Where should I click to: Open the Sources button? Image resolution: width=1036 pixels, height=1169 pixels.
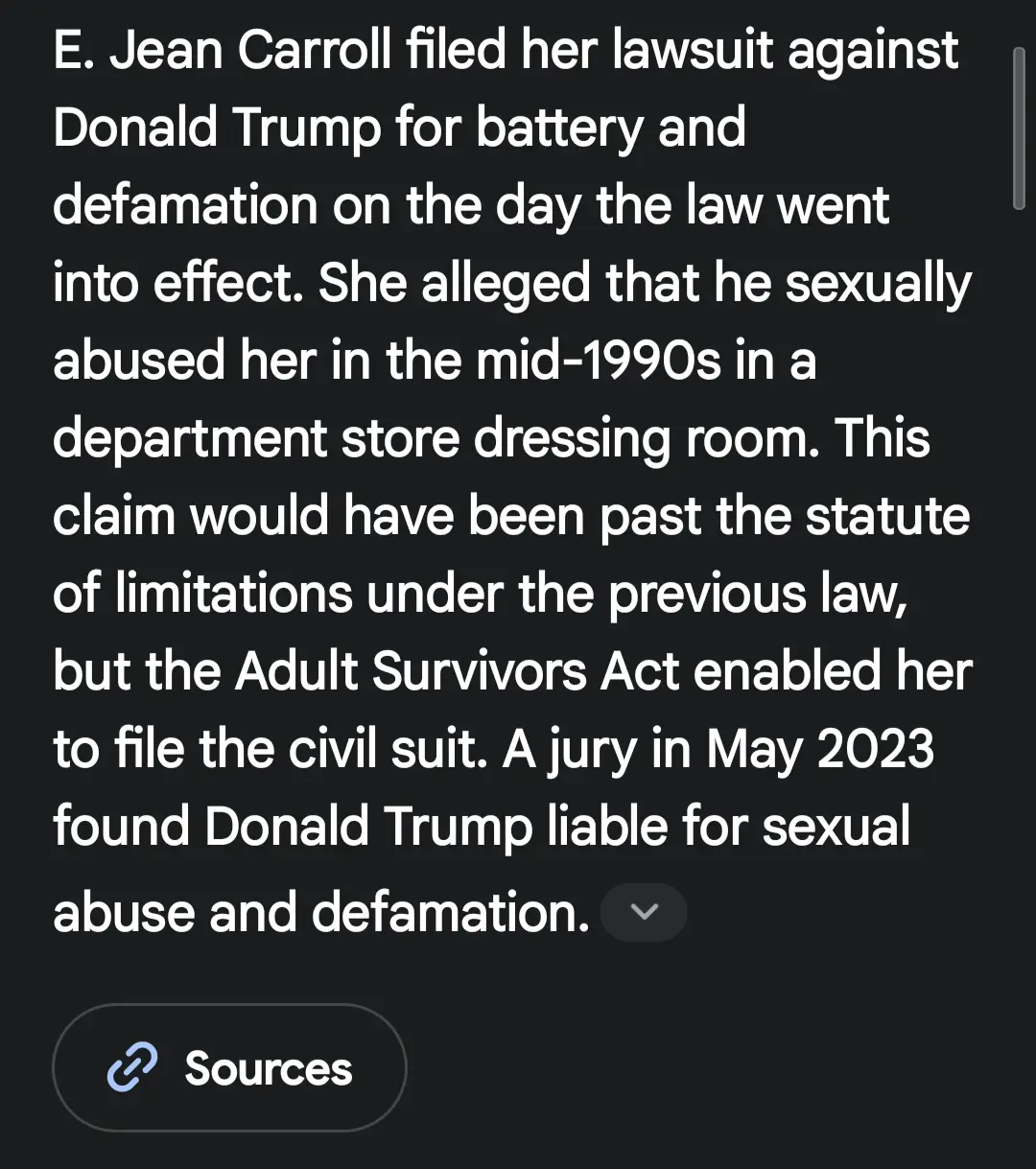(229, 1067)
